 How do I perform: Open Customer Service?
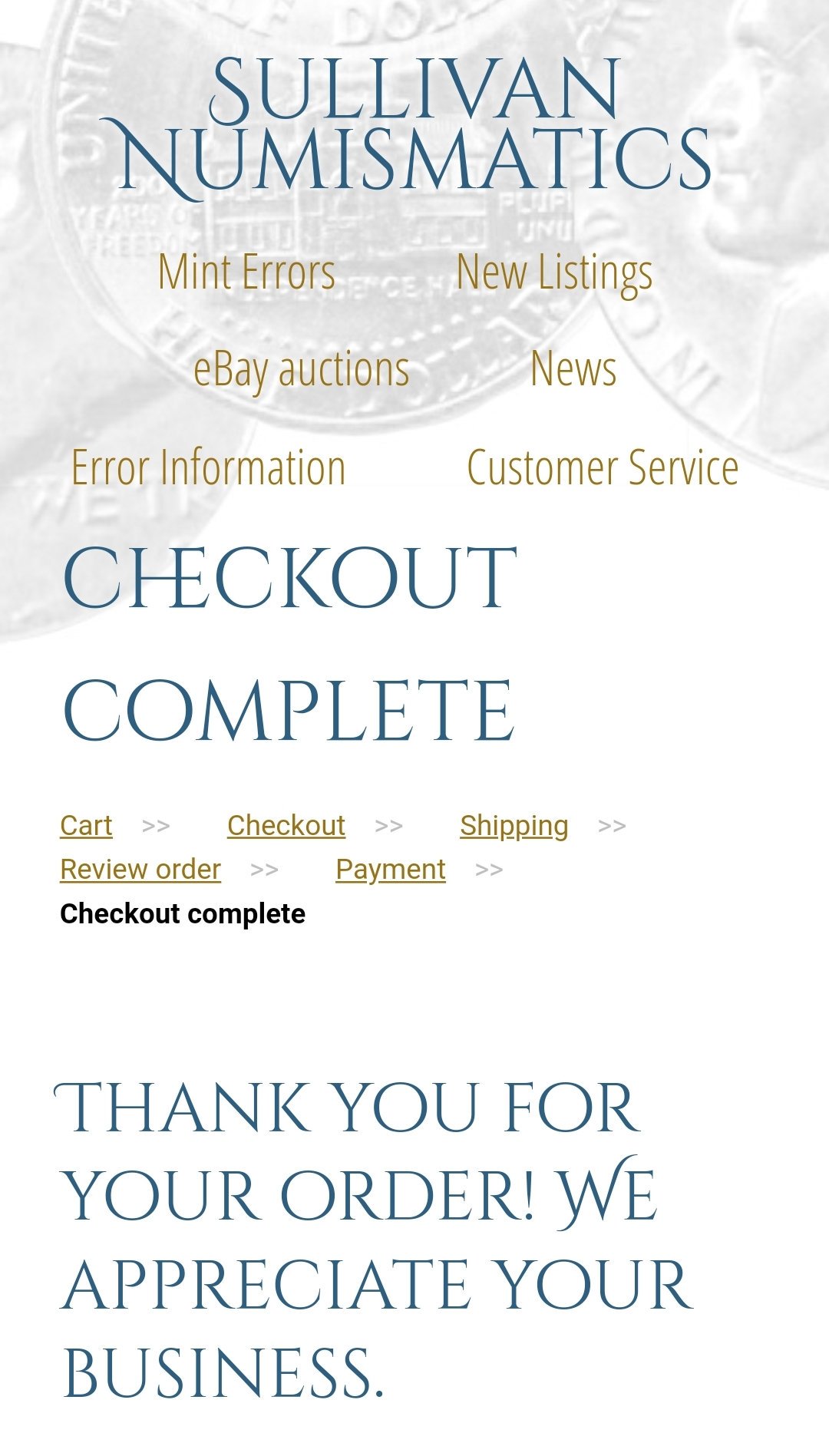point(603,467)
